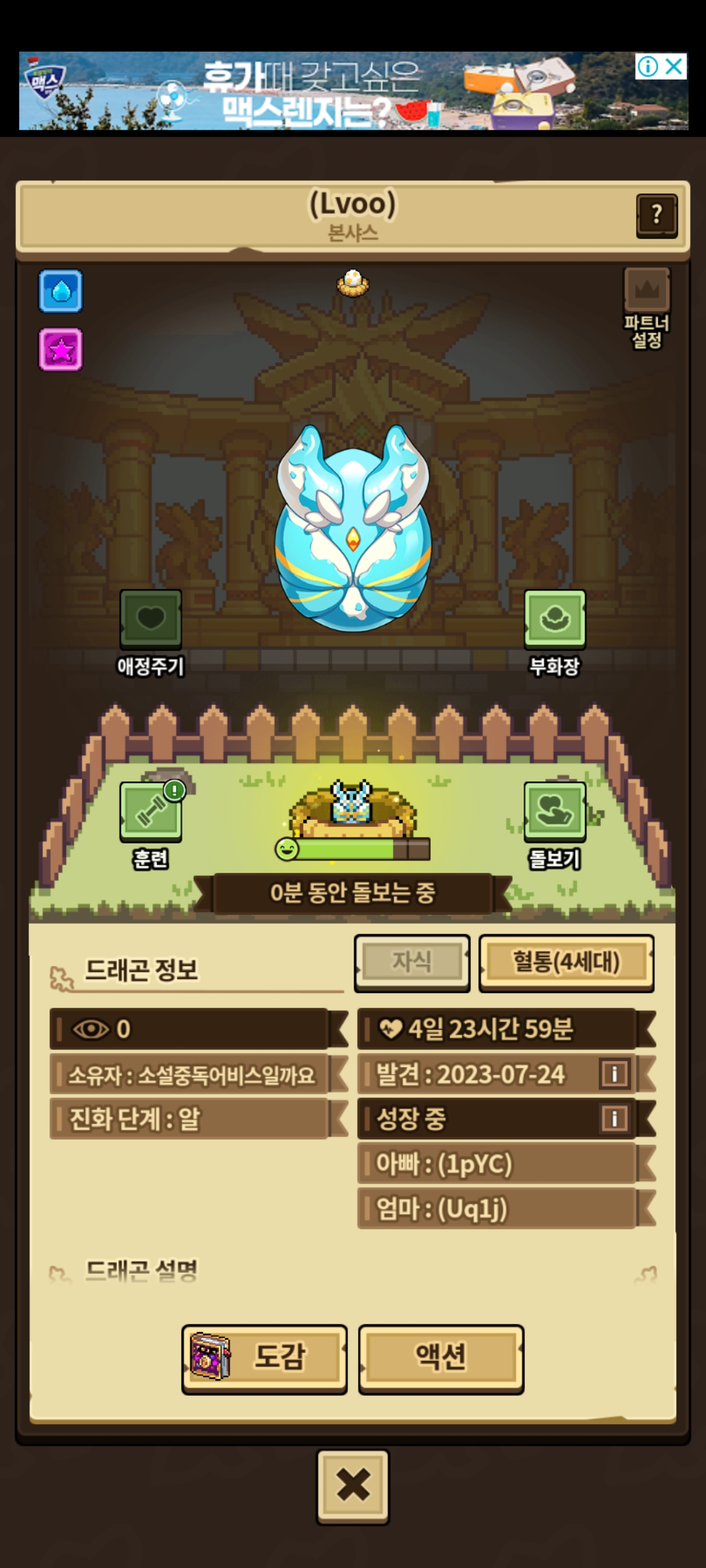Start 훈련 training

pos(151,812)
